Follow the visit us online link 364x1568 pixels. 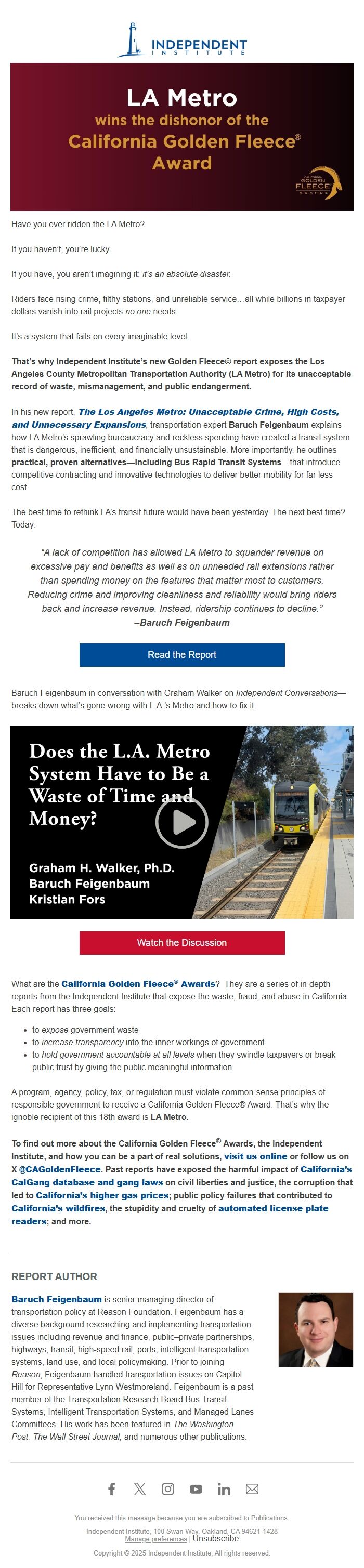[x=255, y=1156]
